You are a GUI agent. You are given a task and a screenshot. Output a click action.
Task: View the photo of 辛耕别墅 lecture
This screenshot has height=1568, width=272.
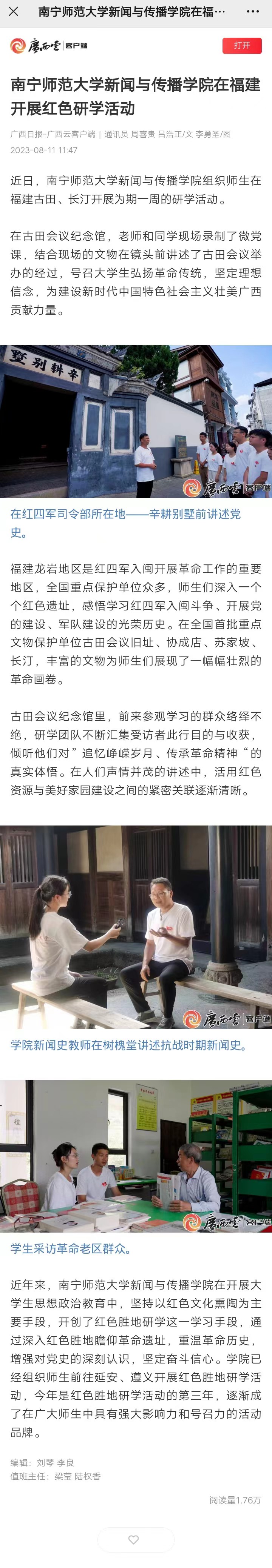(136, 421)
